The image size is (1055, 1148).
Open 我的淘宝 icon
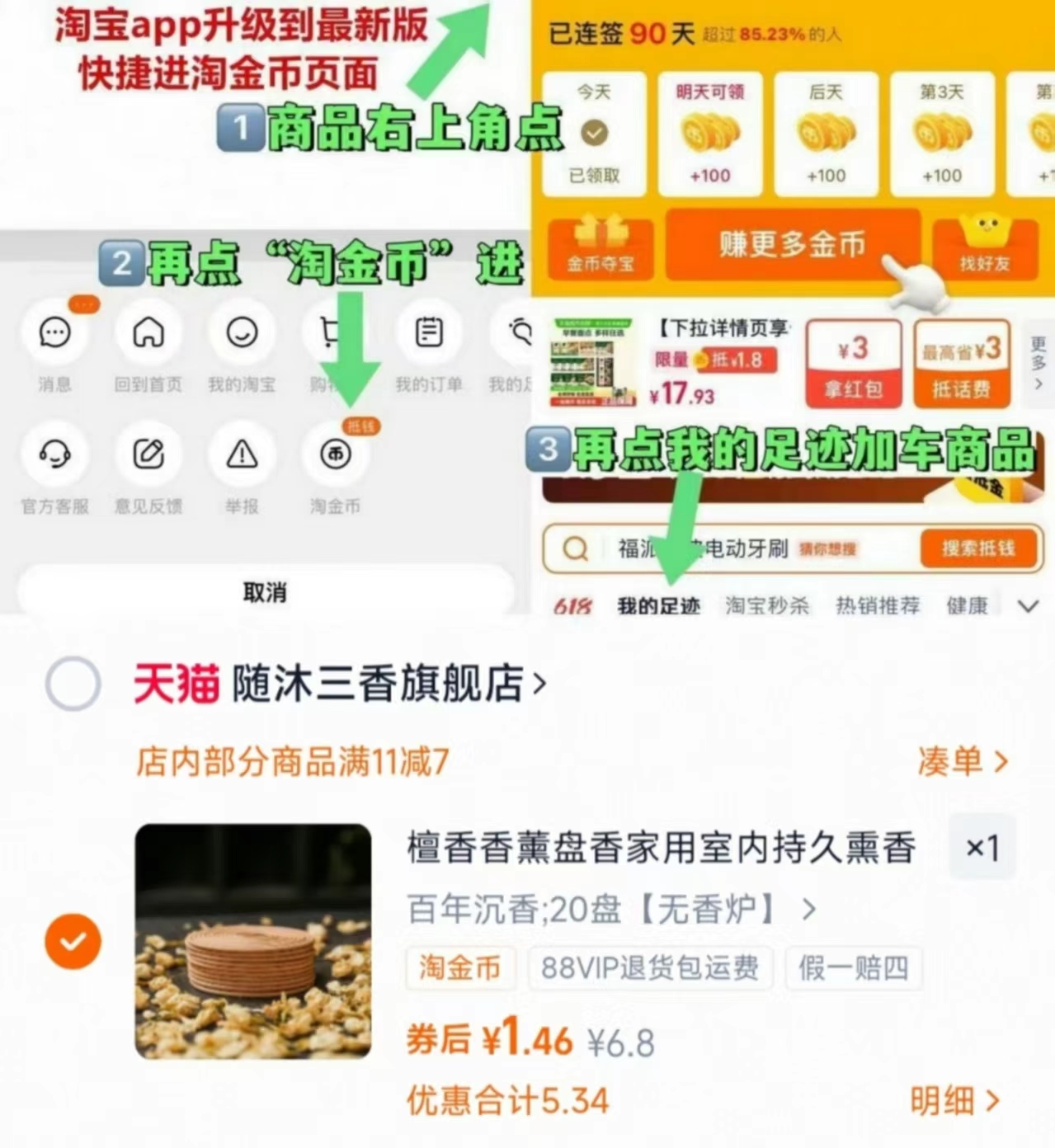point(242,332)
